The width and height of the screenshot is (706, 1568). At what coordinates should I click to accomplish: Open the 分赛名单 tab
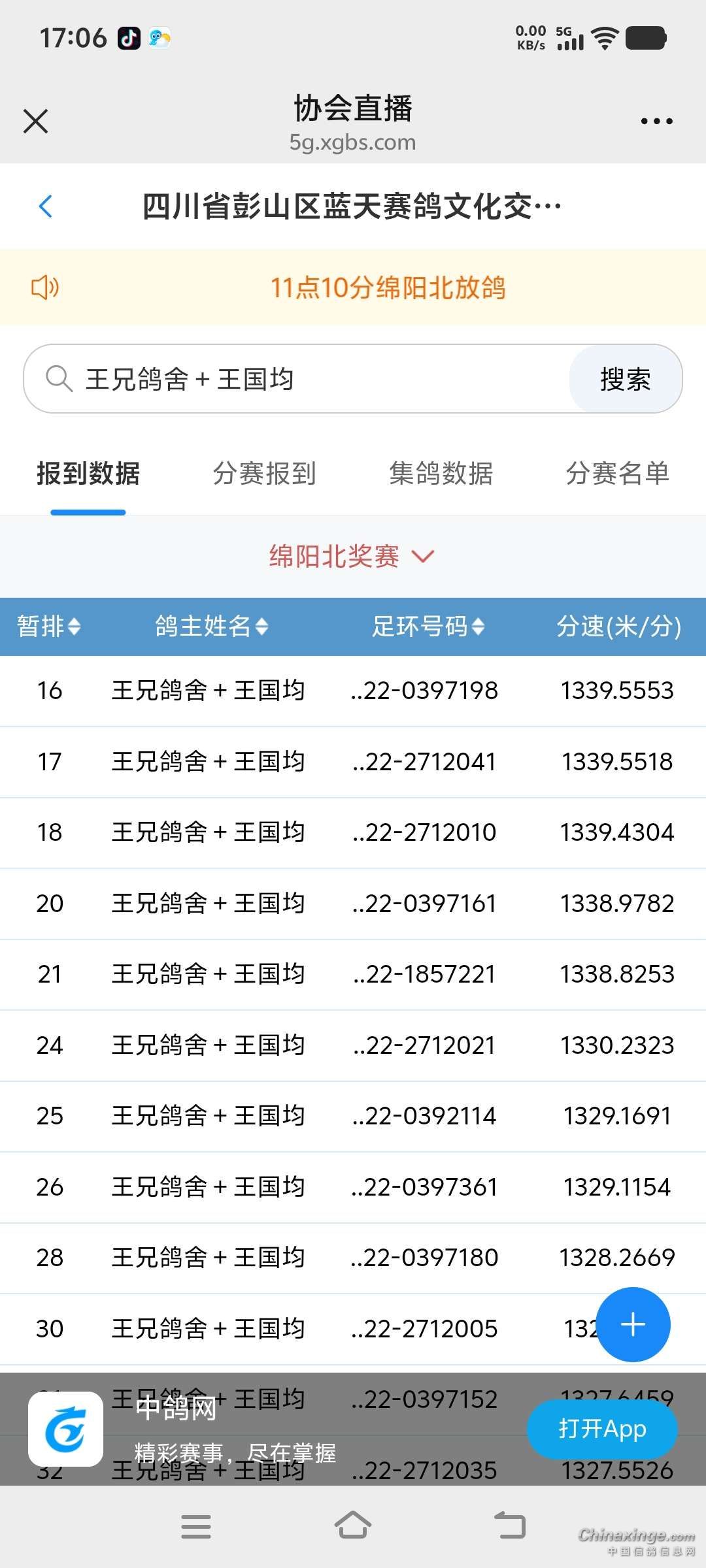coord(618,474)
